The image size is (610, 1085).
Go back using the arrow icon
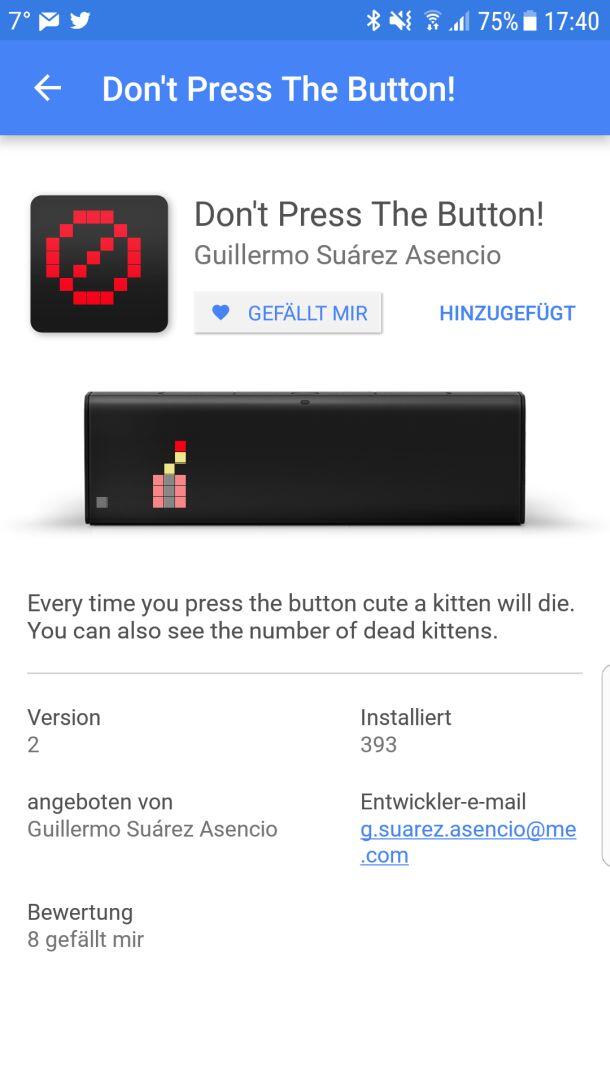47,89
